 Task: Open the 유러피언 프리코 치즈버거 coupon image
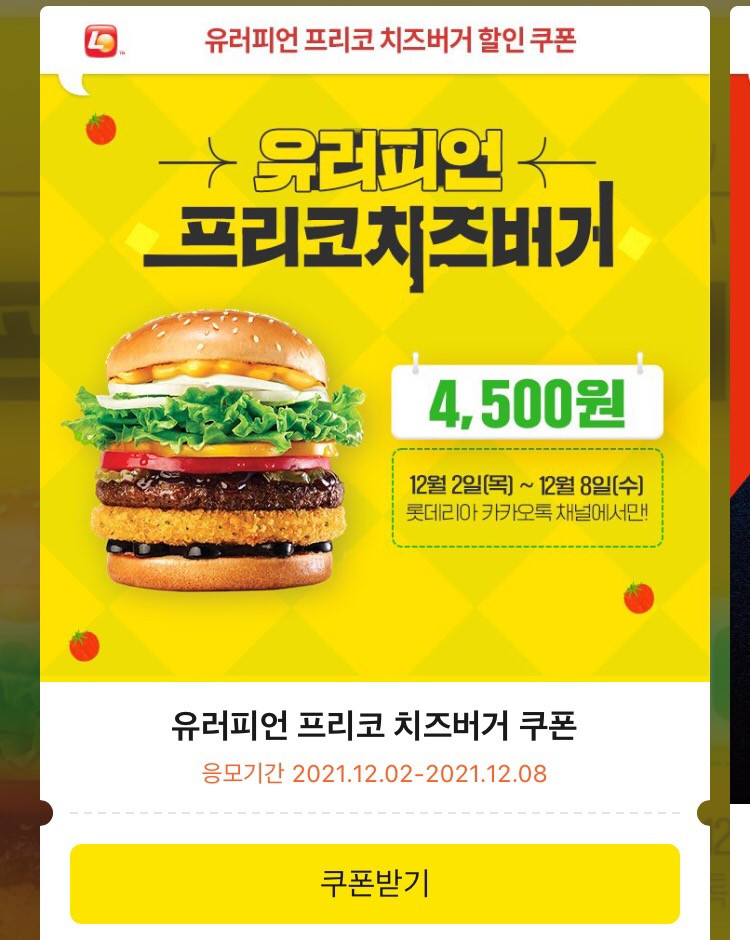[x=374, y=380]
